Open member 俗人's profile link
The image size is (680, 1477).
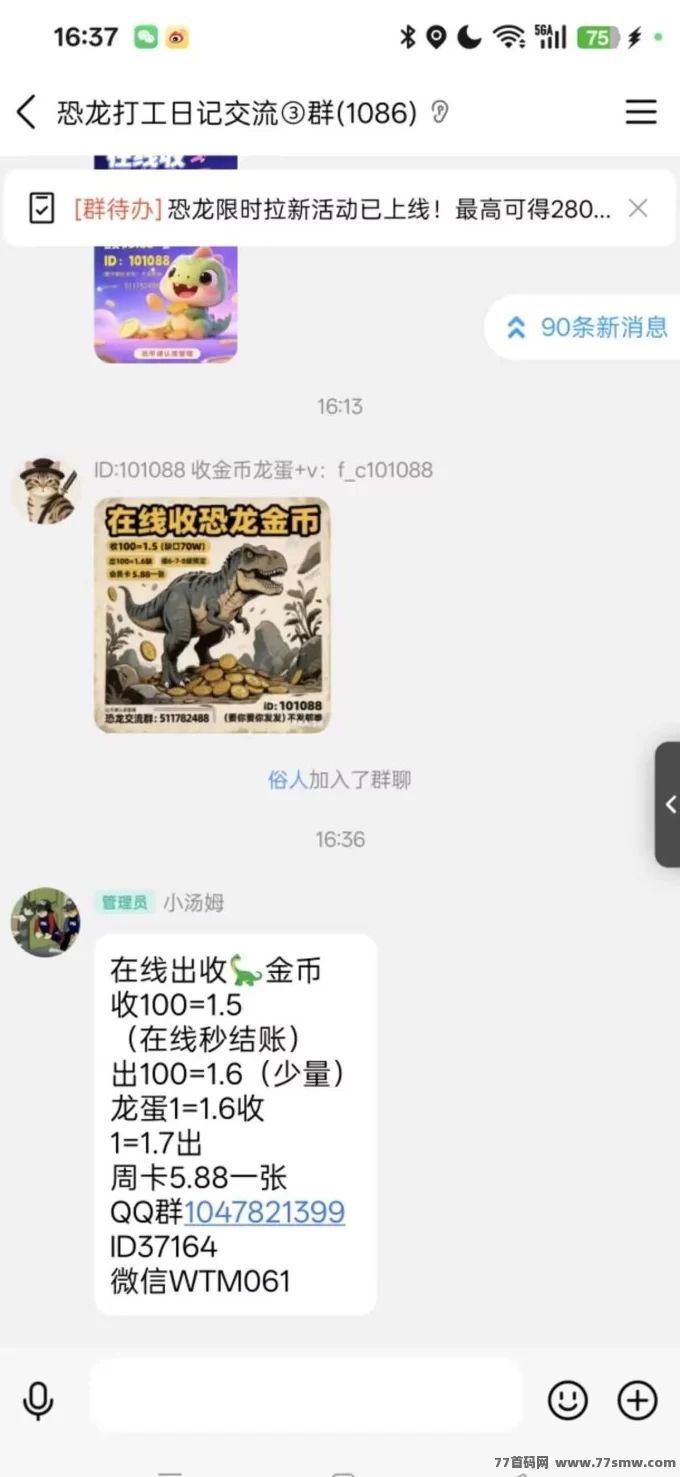(x=287, y=780)
